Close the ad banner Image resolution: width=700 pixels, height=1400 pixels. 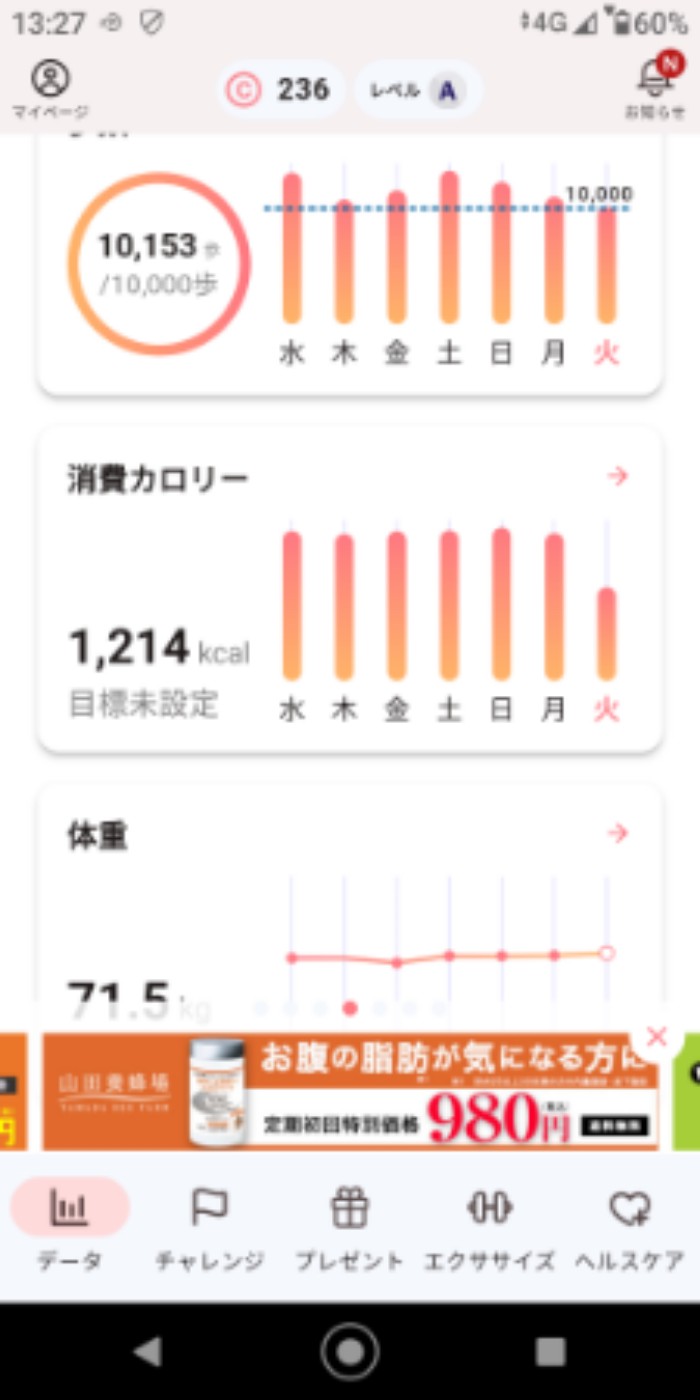click(656, 1037)
